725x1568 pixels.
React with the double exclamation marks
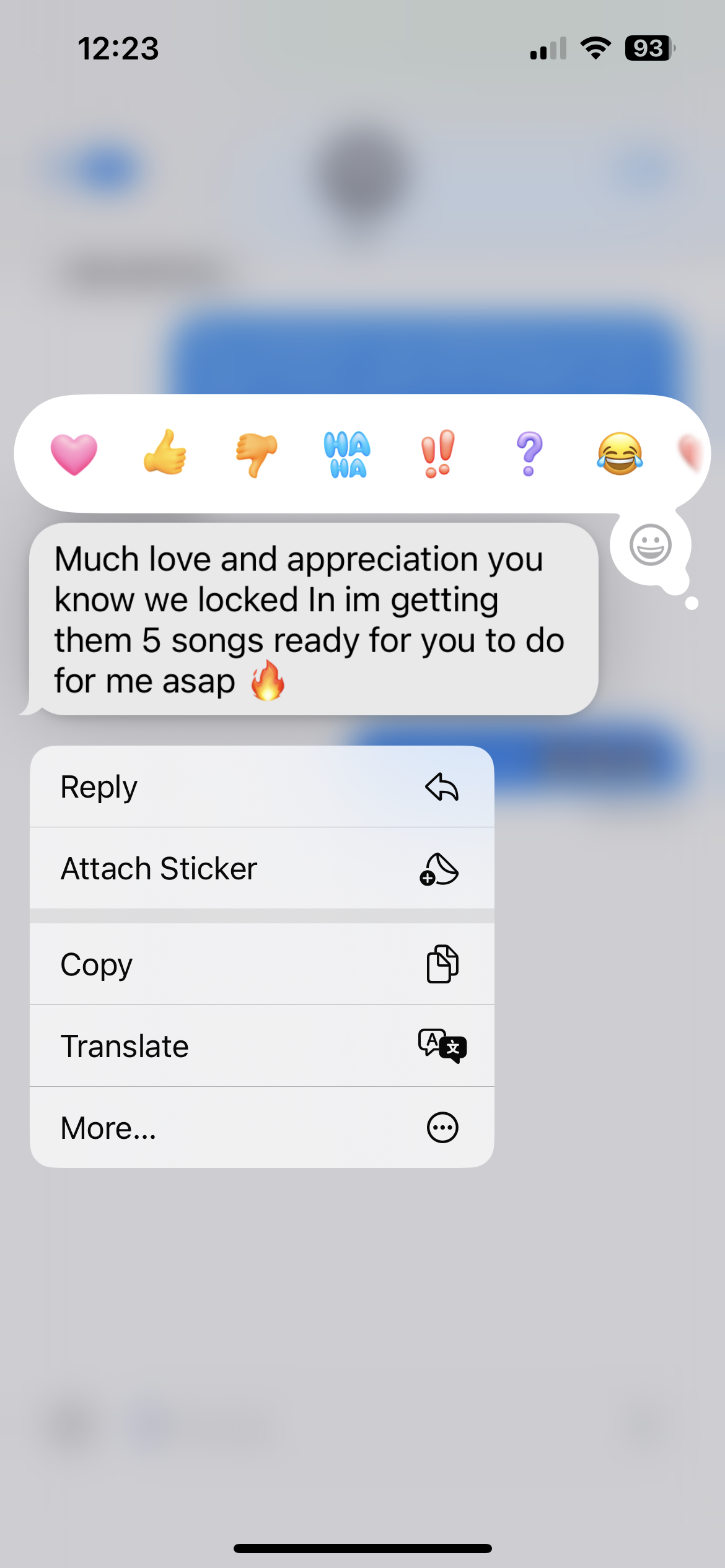pyautogui.click(x=438, y=454)
